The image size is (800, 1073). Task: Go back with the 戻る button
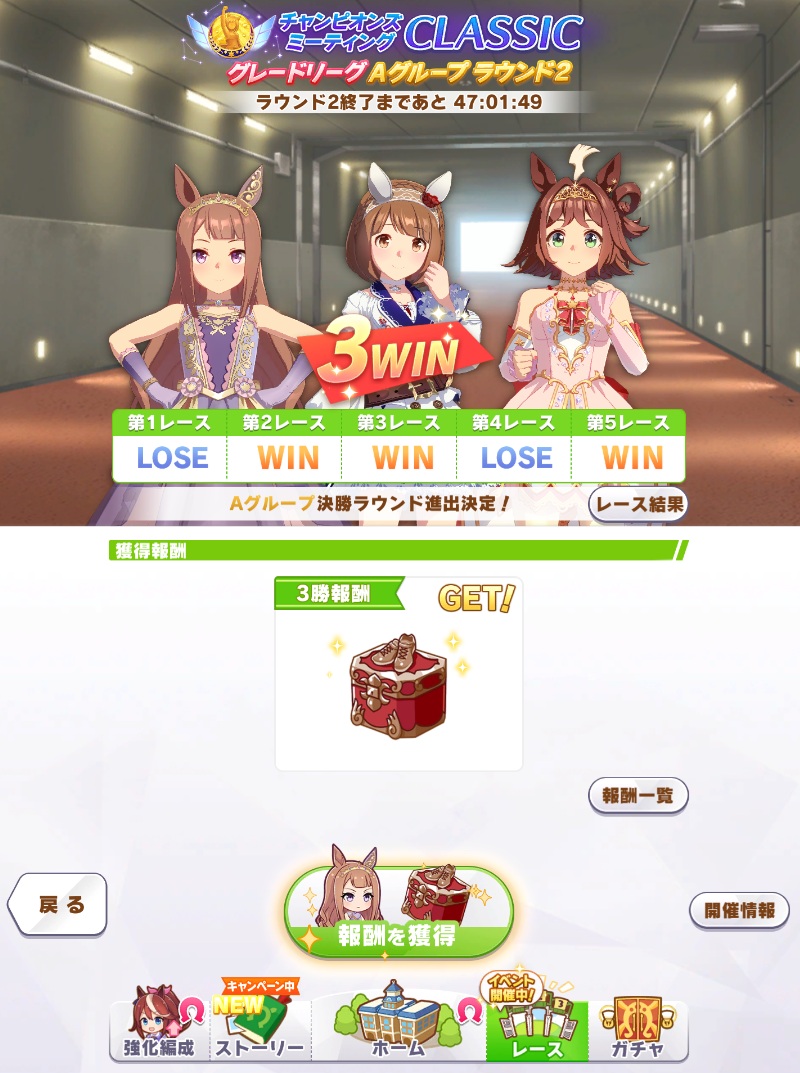click(59, 905)
